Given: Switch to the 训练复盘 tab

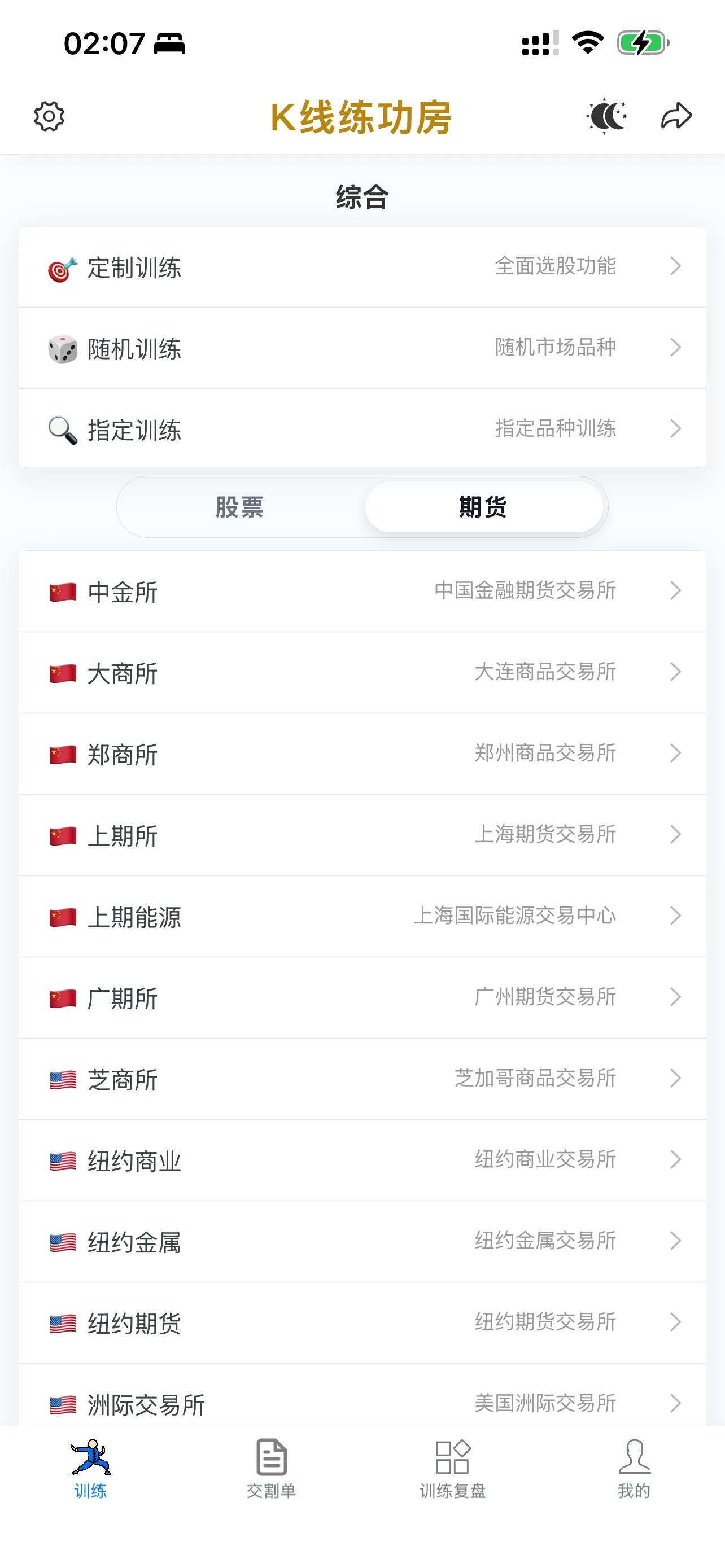Looking at the screenshot, I should [x=452, y=1468].
